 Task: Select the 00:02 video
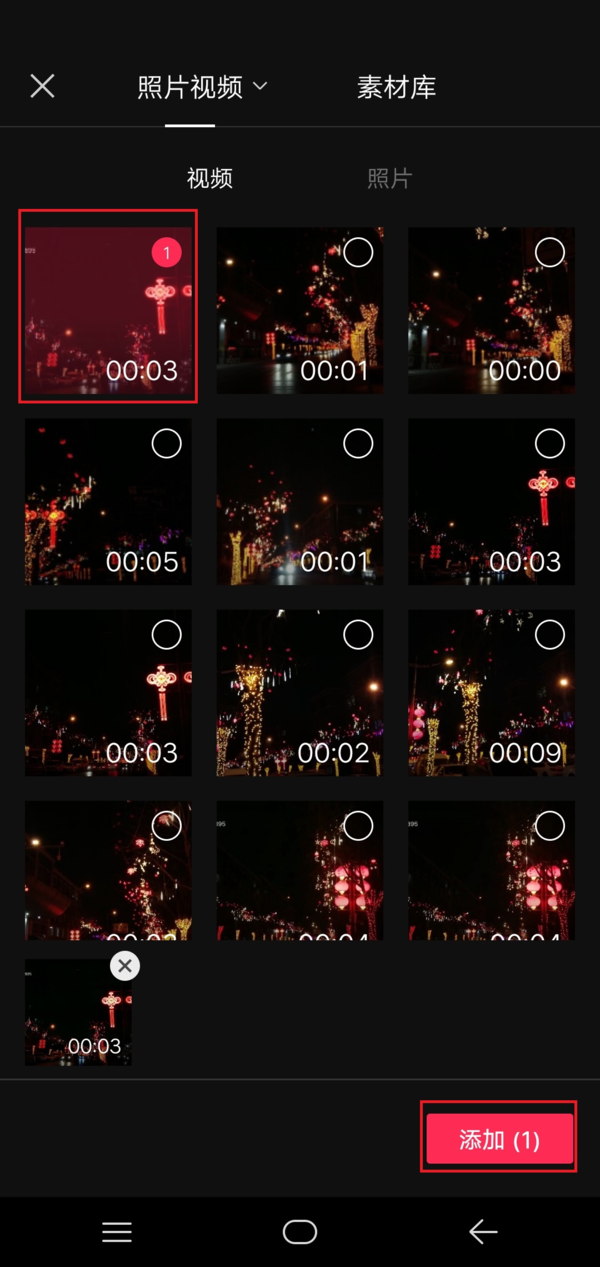358,634
